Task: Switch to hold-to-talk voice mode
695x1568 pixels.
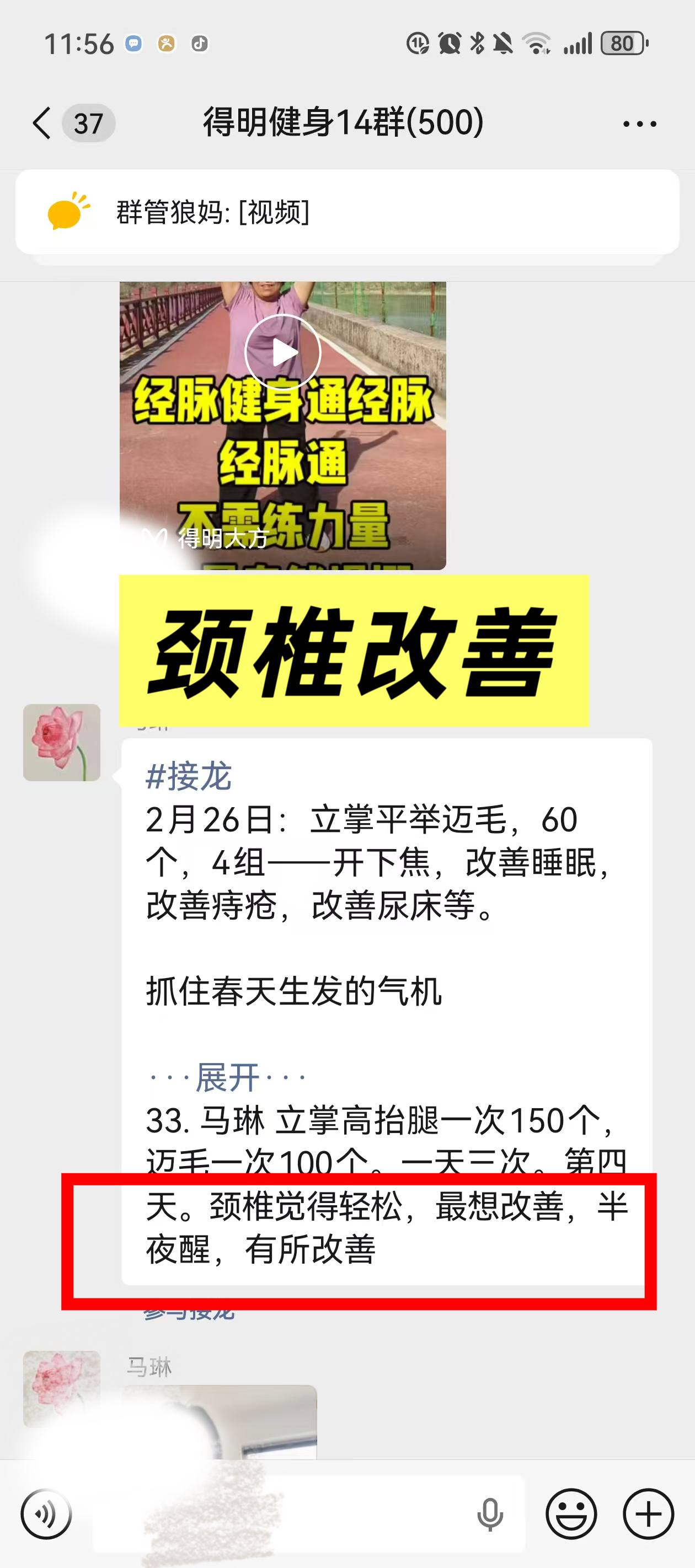Action: [x=46, y=1514]
